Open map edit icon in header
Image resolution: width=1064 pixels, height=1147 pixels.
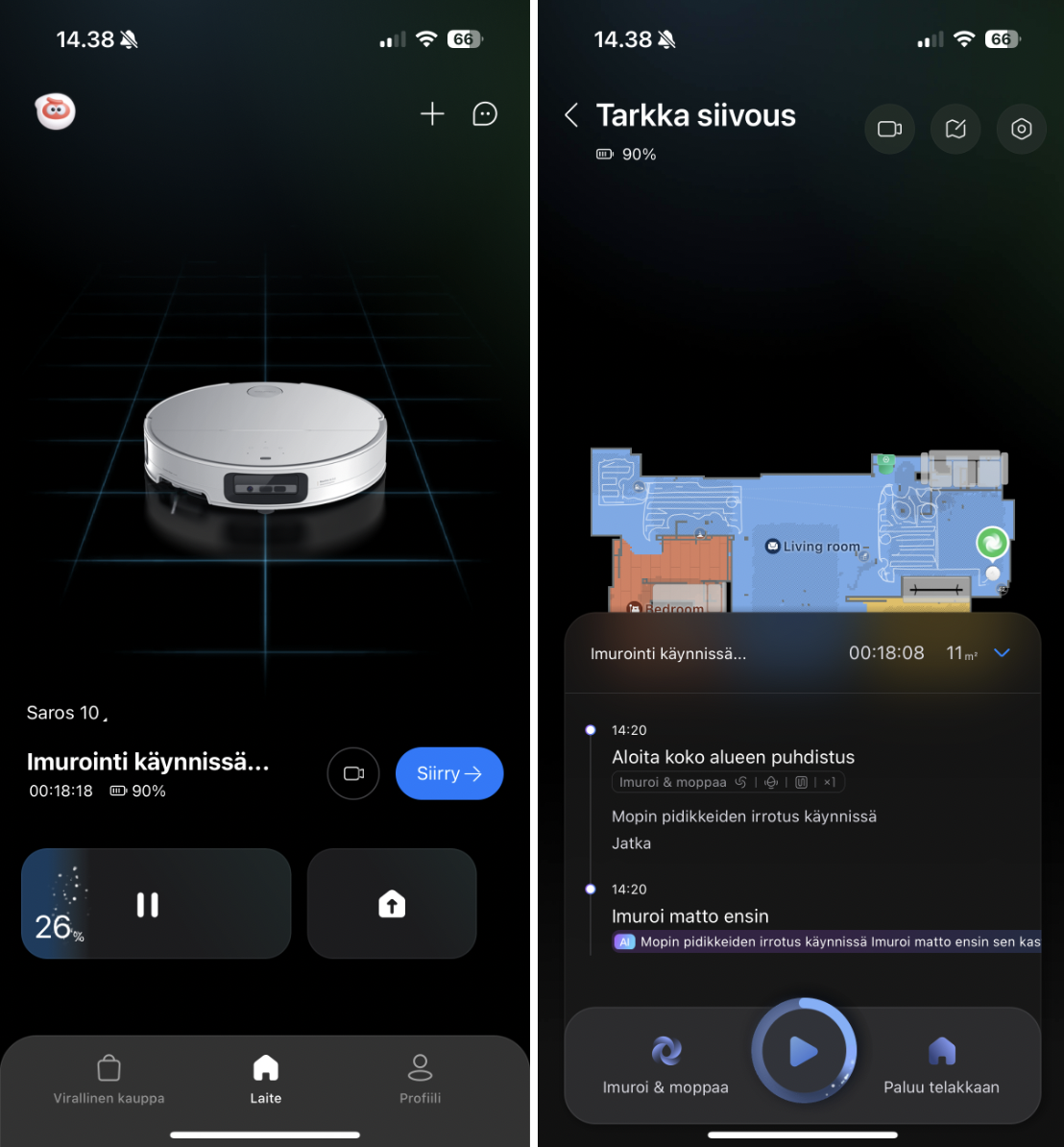coord(955,129)
